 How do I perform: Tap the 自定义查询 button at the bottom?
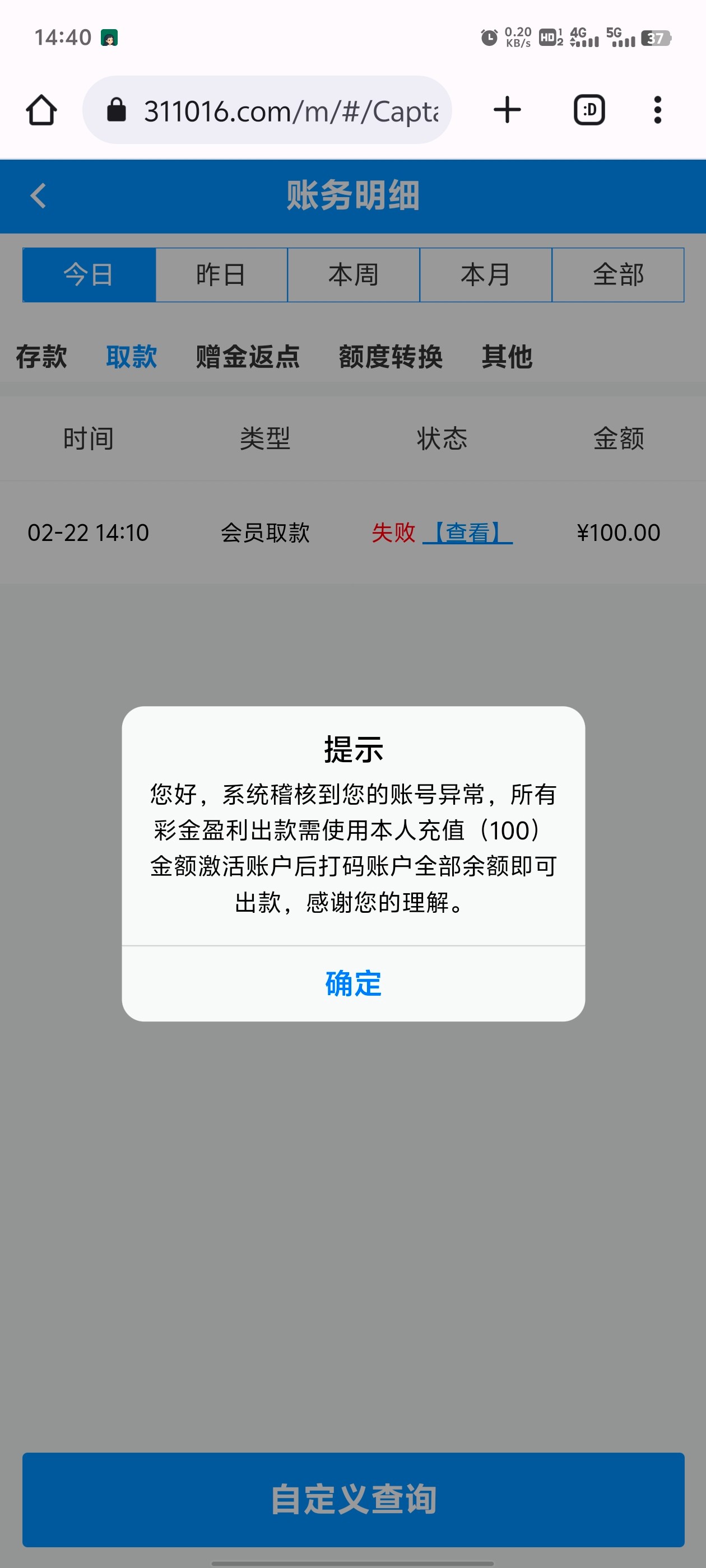354,1501
